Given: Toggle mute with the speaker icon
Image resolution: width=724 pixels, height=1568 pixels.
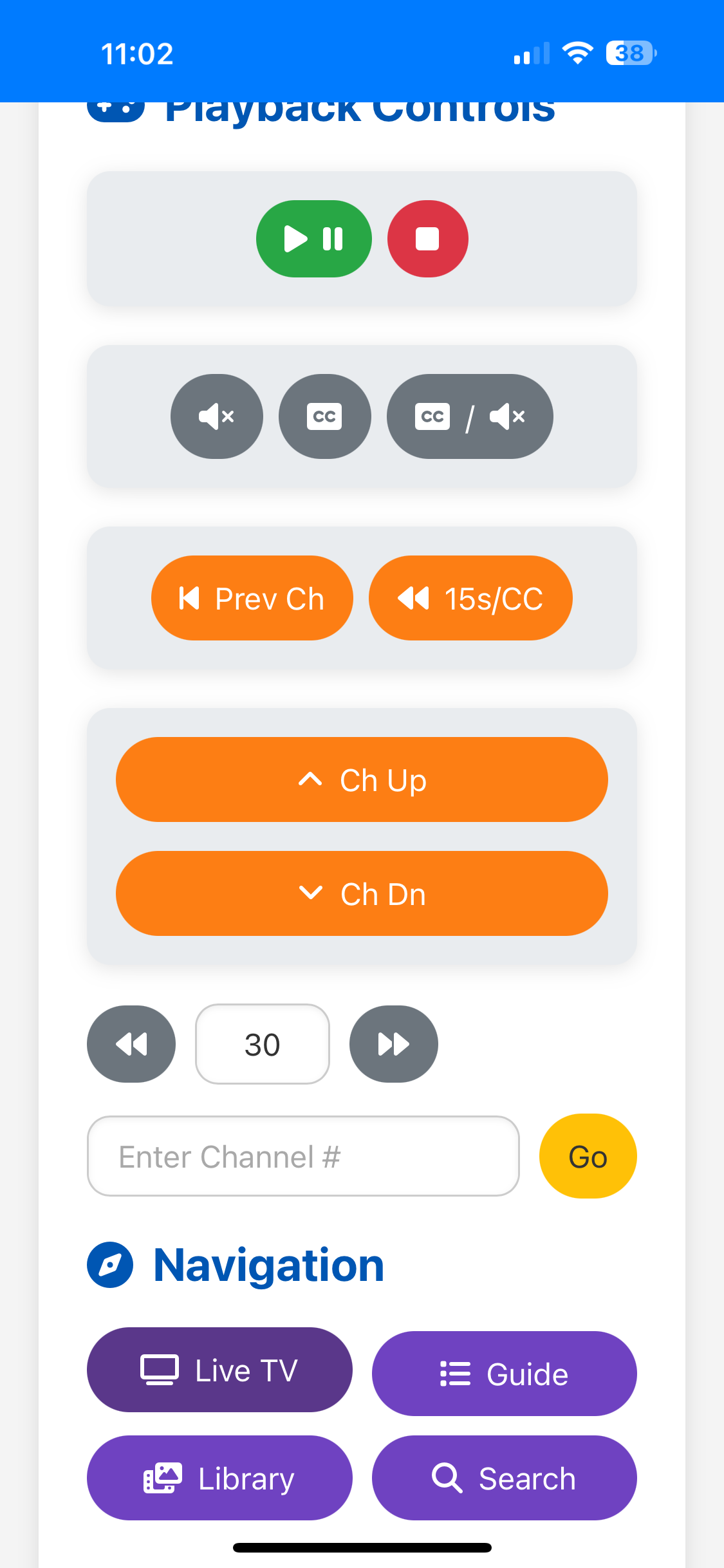Looking at the screenshot, I should tap(217, 416).
